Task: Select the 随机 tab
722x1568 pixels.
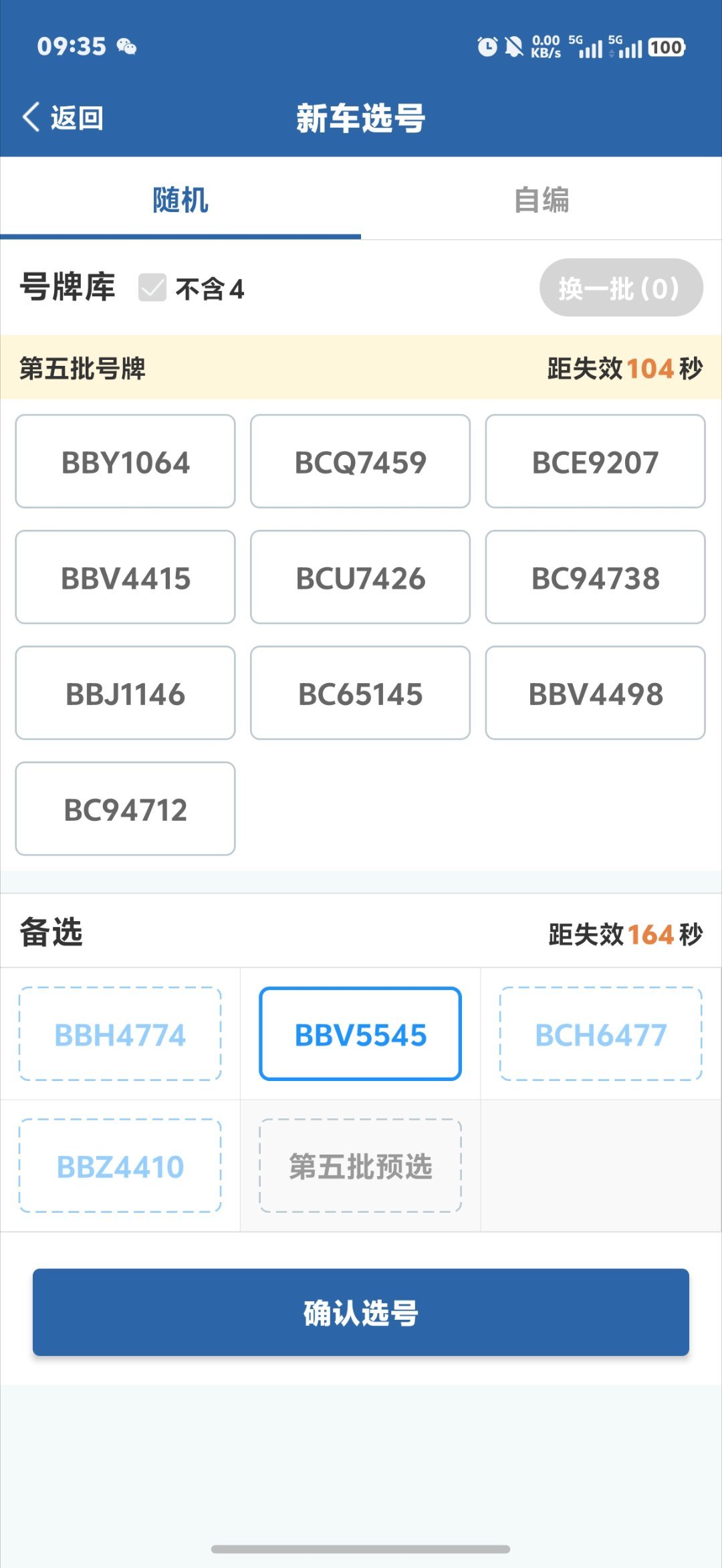Action: coord(180,199)
